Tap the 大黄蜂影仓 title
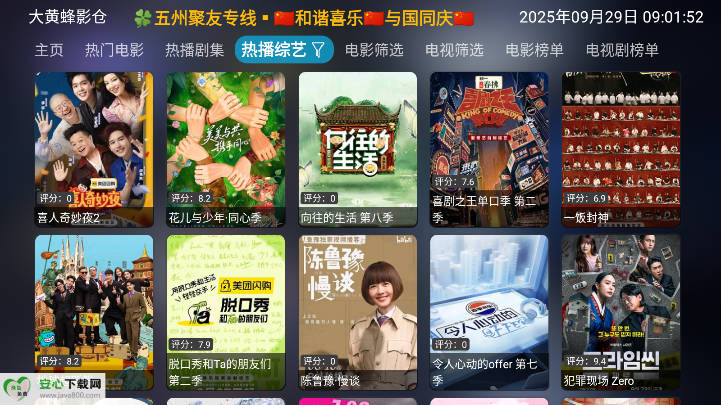The image size is (721, 405). click(x=67, y=18)
